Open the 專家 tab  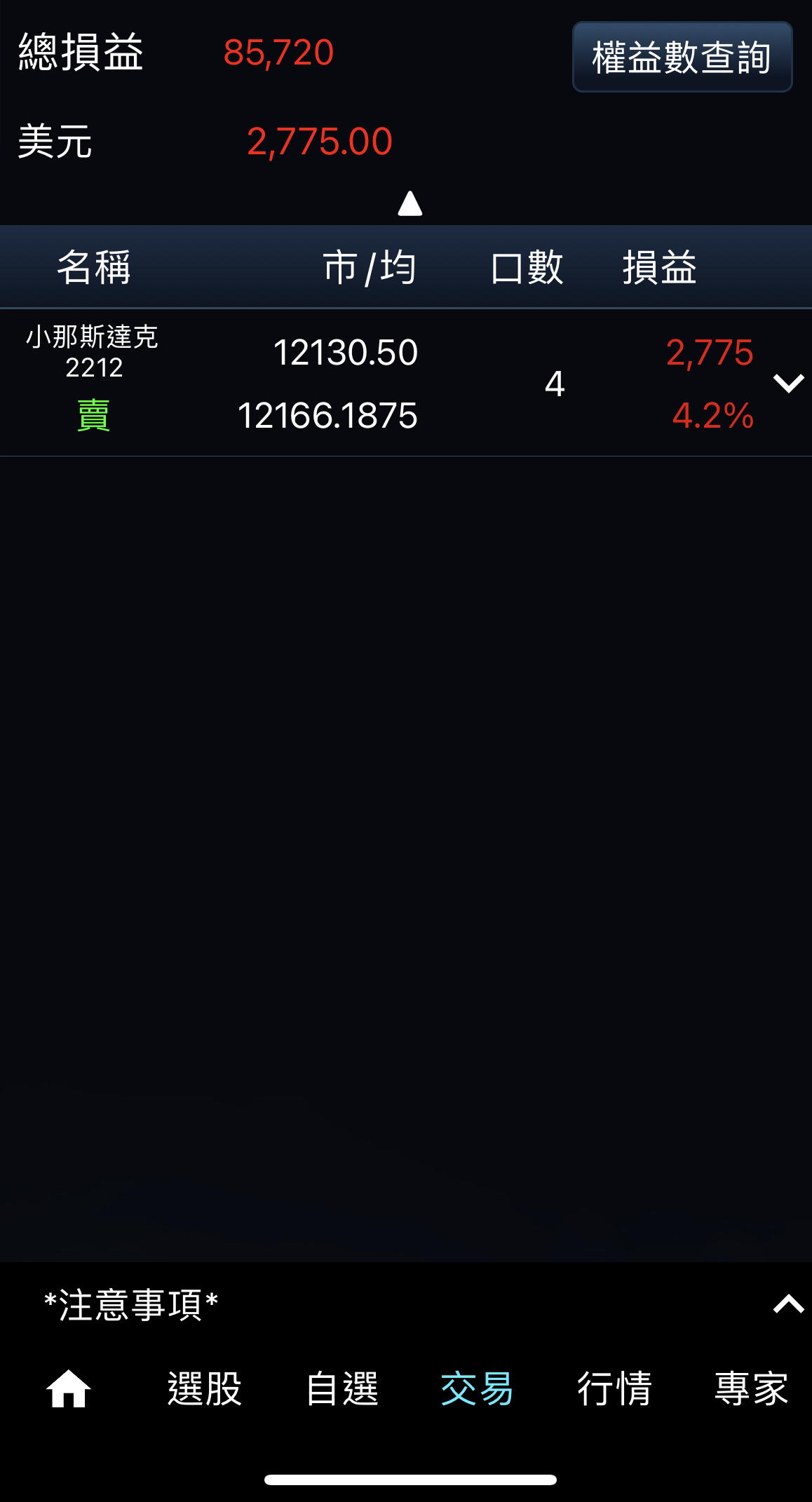click(x=751, y=1388)
